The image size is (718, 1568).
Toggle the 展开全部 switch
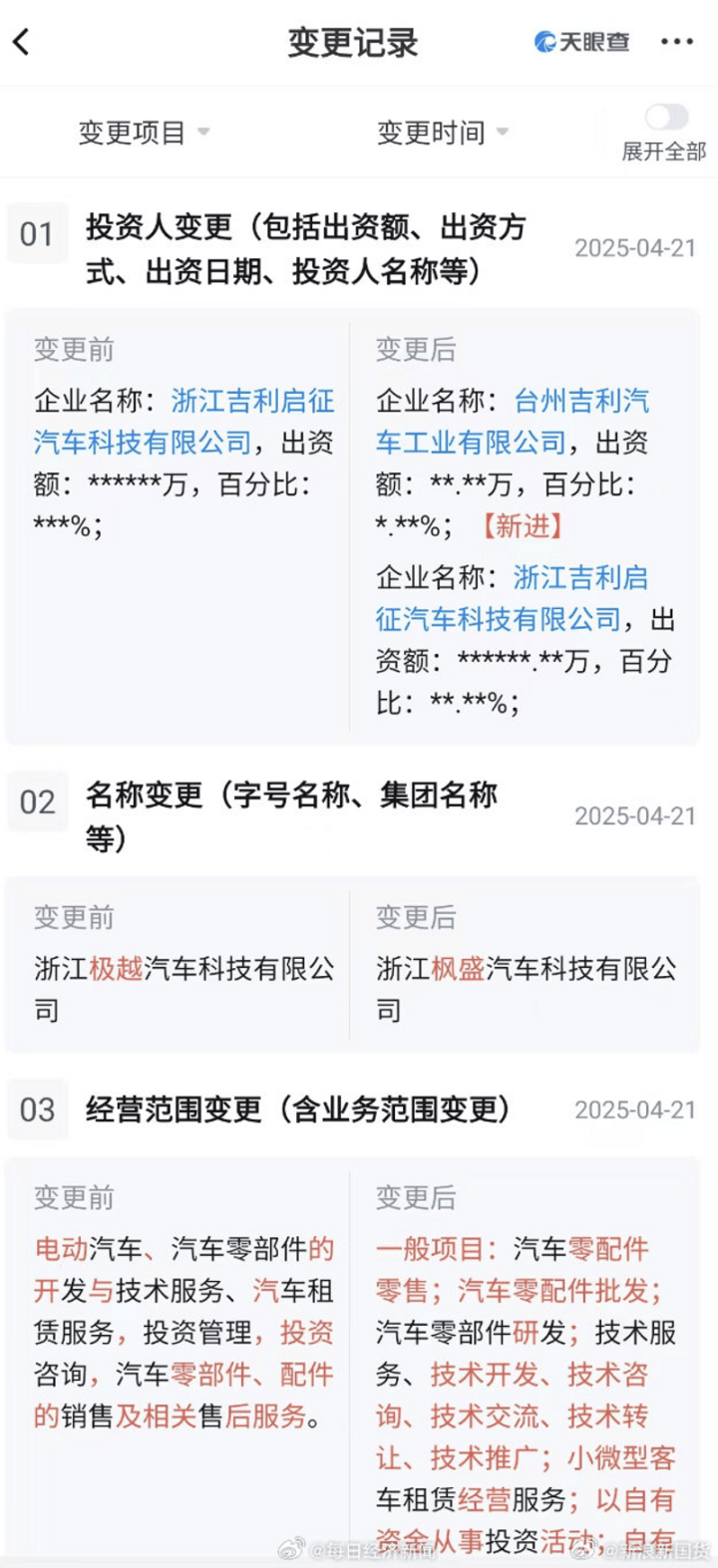[x=666, y=118]
